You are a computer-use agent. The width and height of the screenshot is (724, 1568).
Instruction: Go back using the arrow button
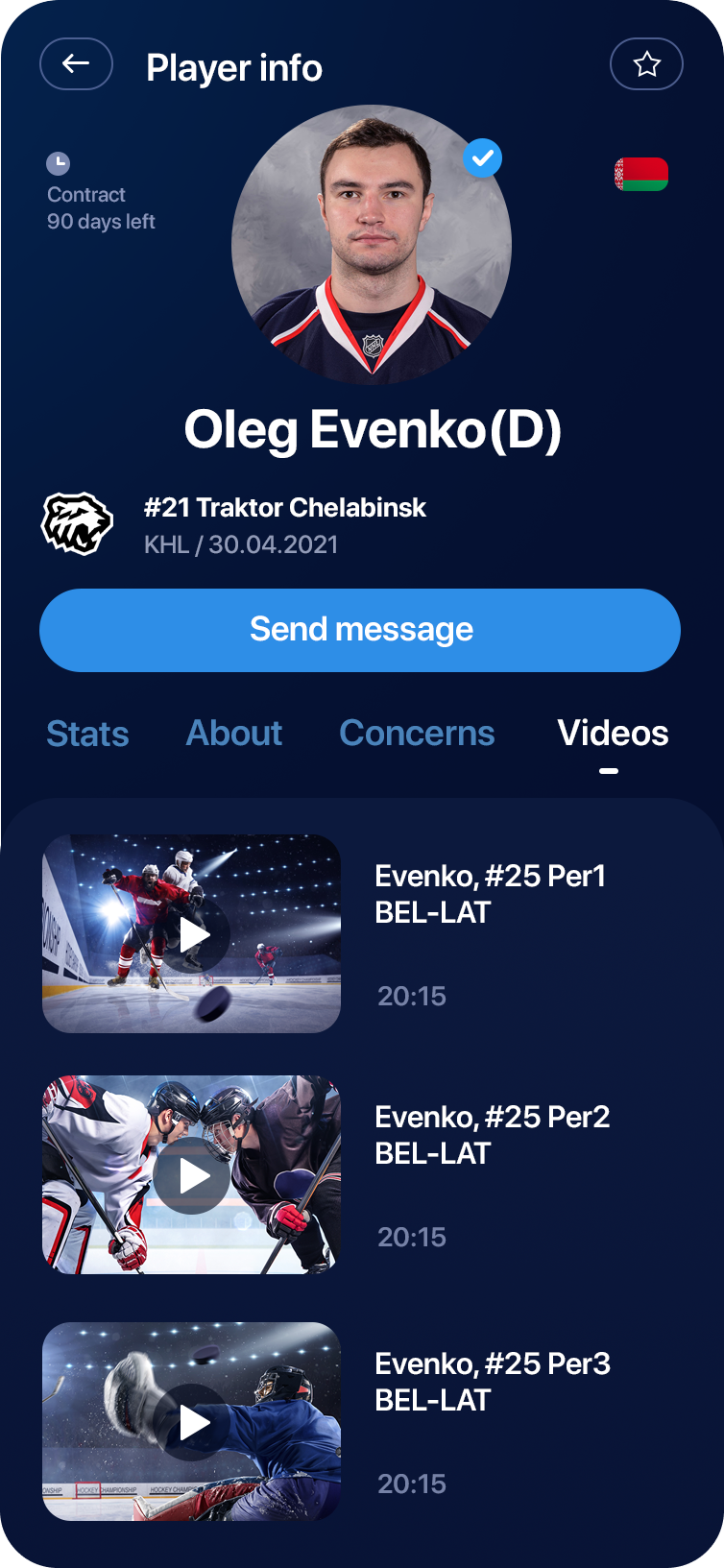click(x=76, y=64)
